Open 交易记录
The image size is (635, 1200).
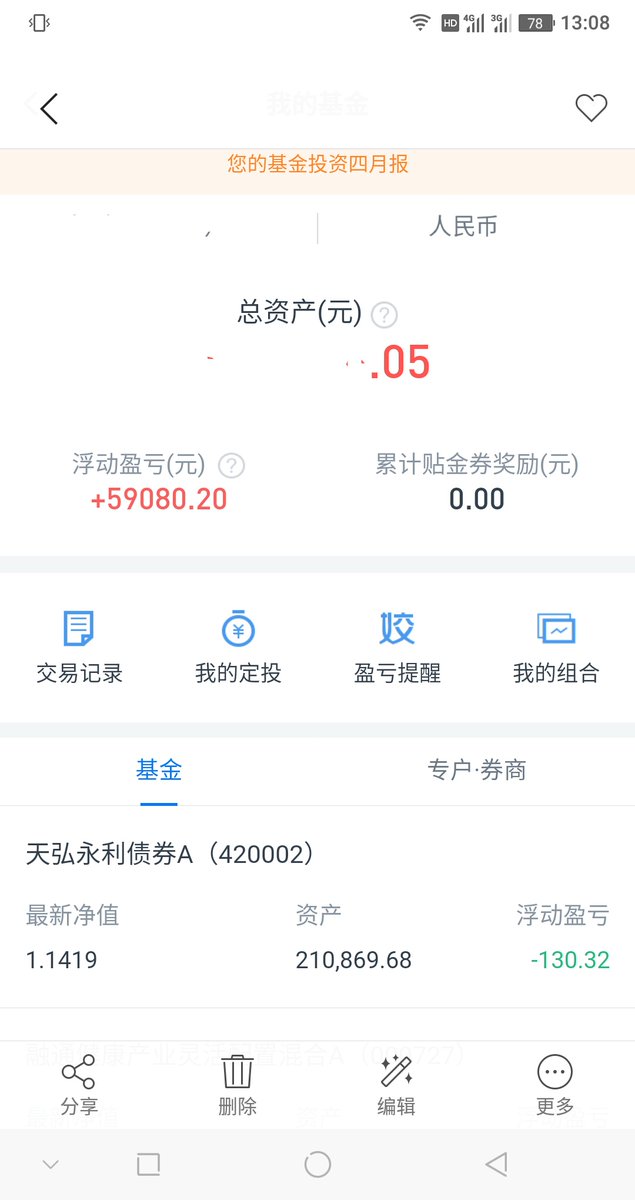[79, 647]
